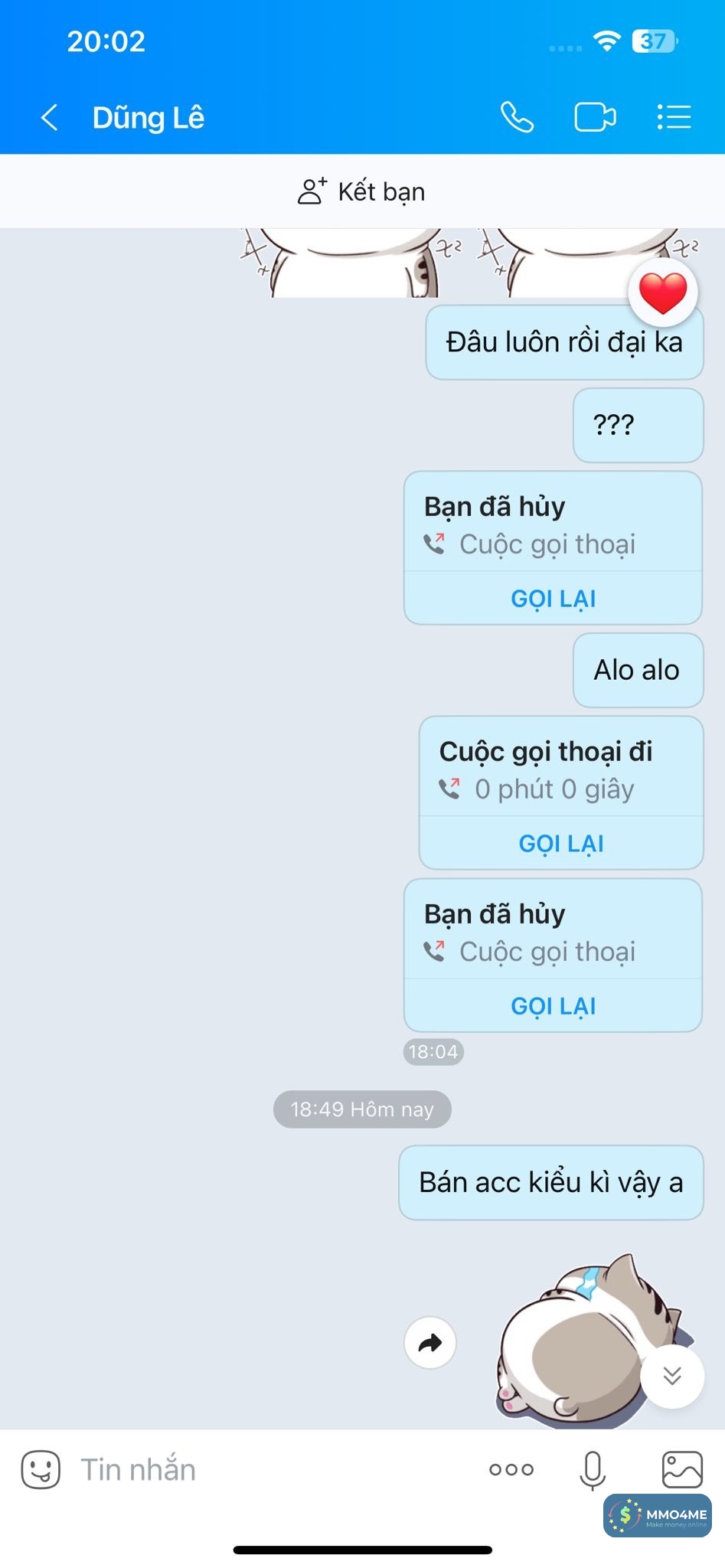Open the photo gallery picker
725x1568 pixels.
pyautogui.click(x=681, y=1469)
